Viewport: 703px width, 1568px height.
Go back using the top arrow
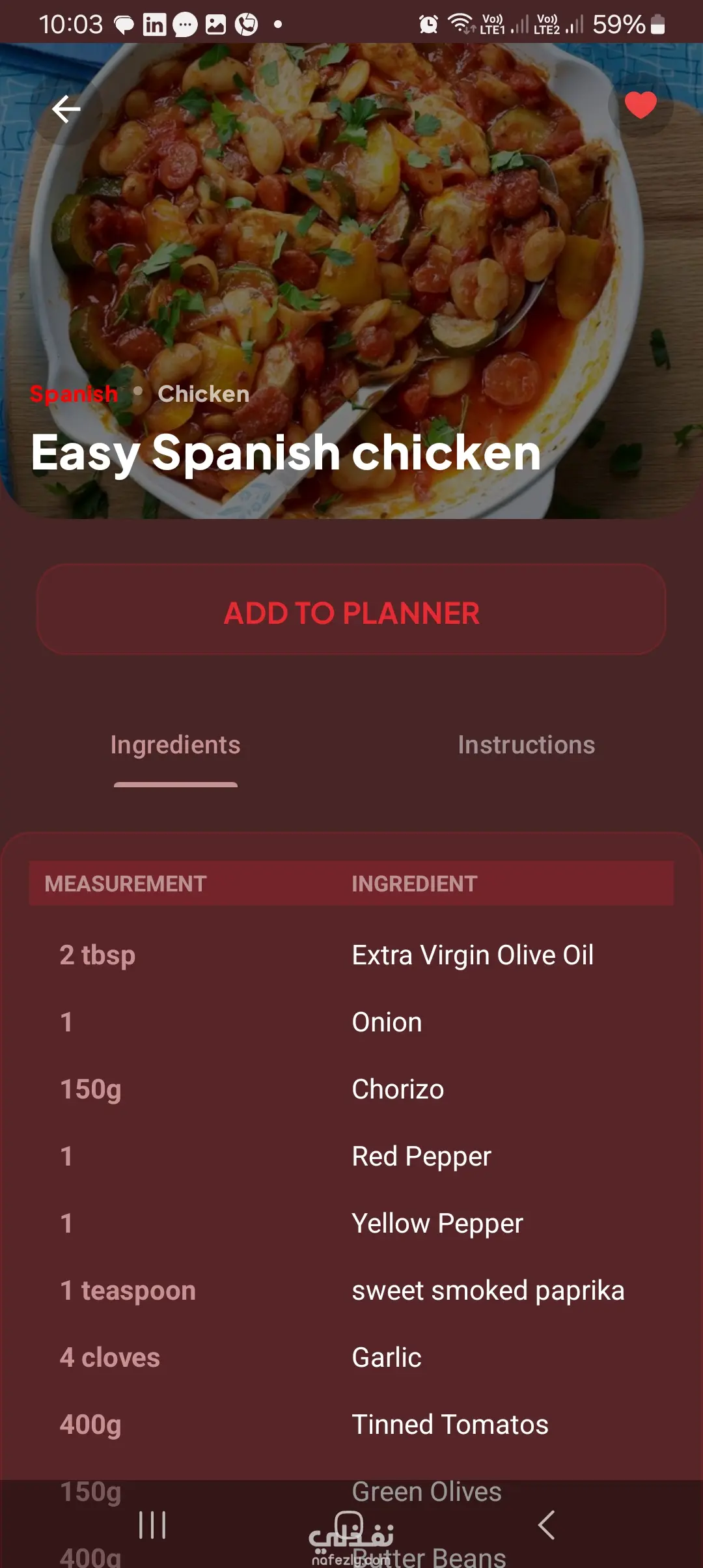pyautogui.click(x=66, y=109)
